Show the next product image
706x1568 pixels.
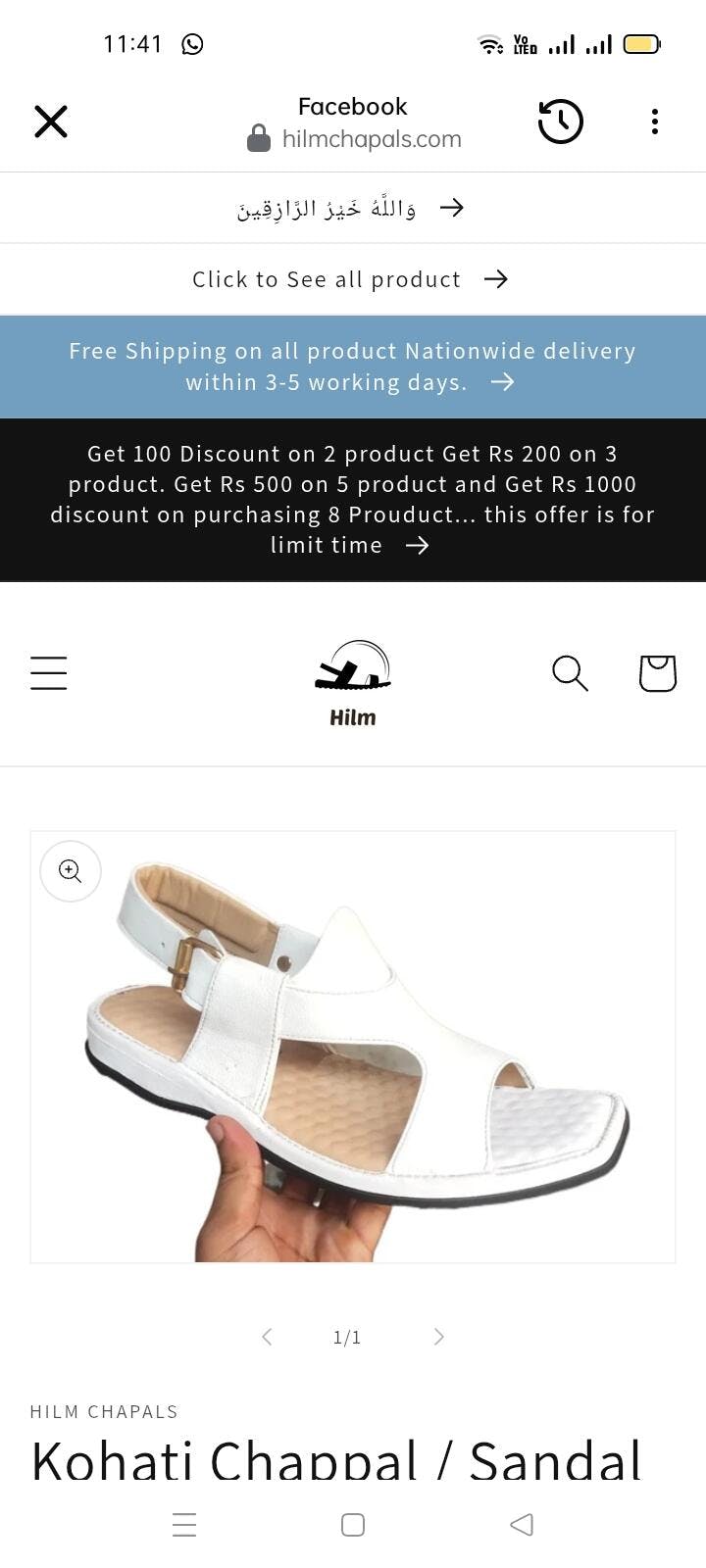438,1337
